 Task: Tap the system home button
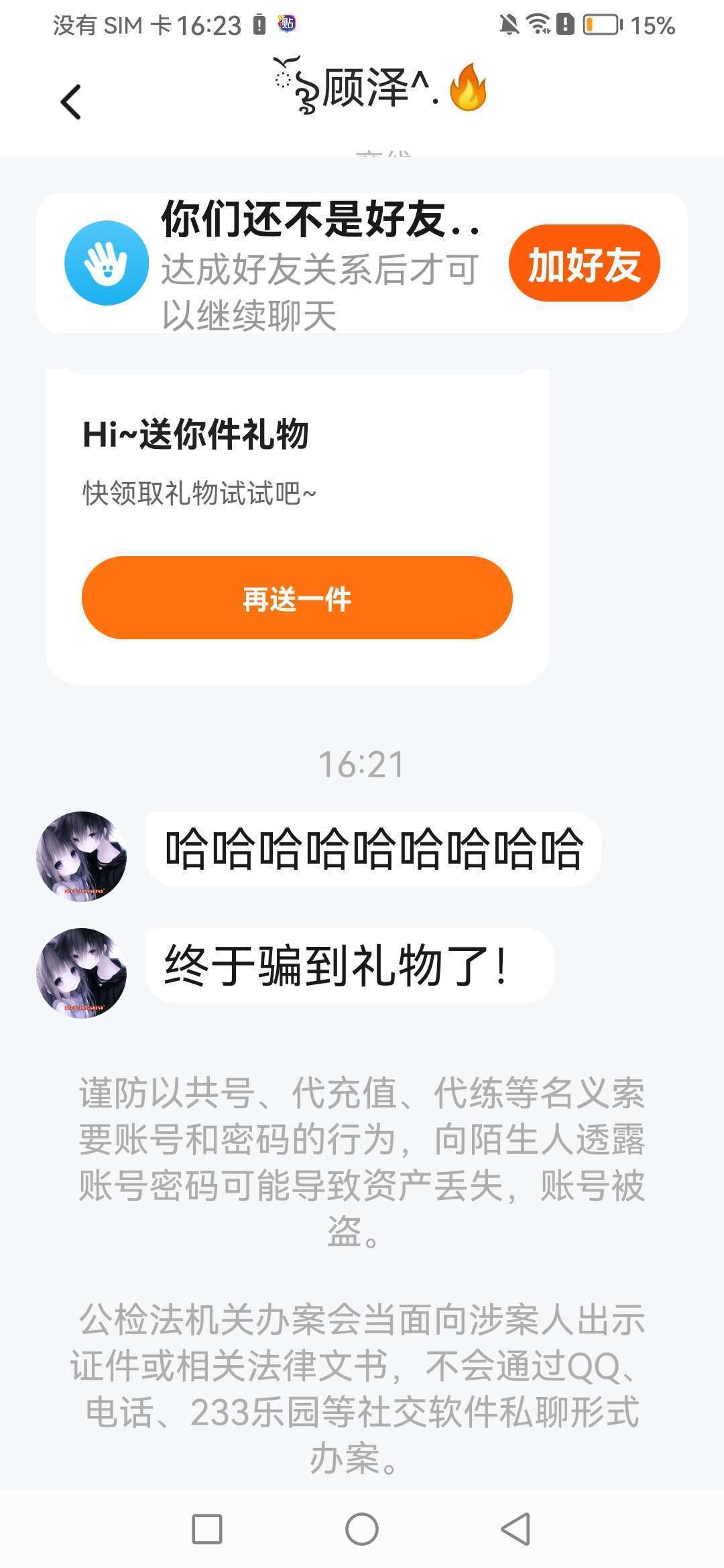coord(362,1528)
